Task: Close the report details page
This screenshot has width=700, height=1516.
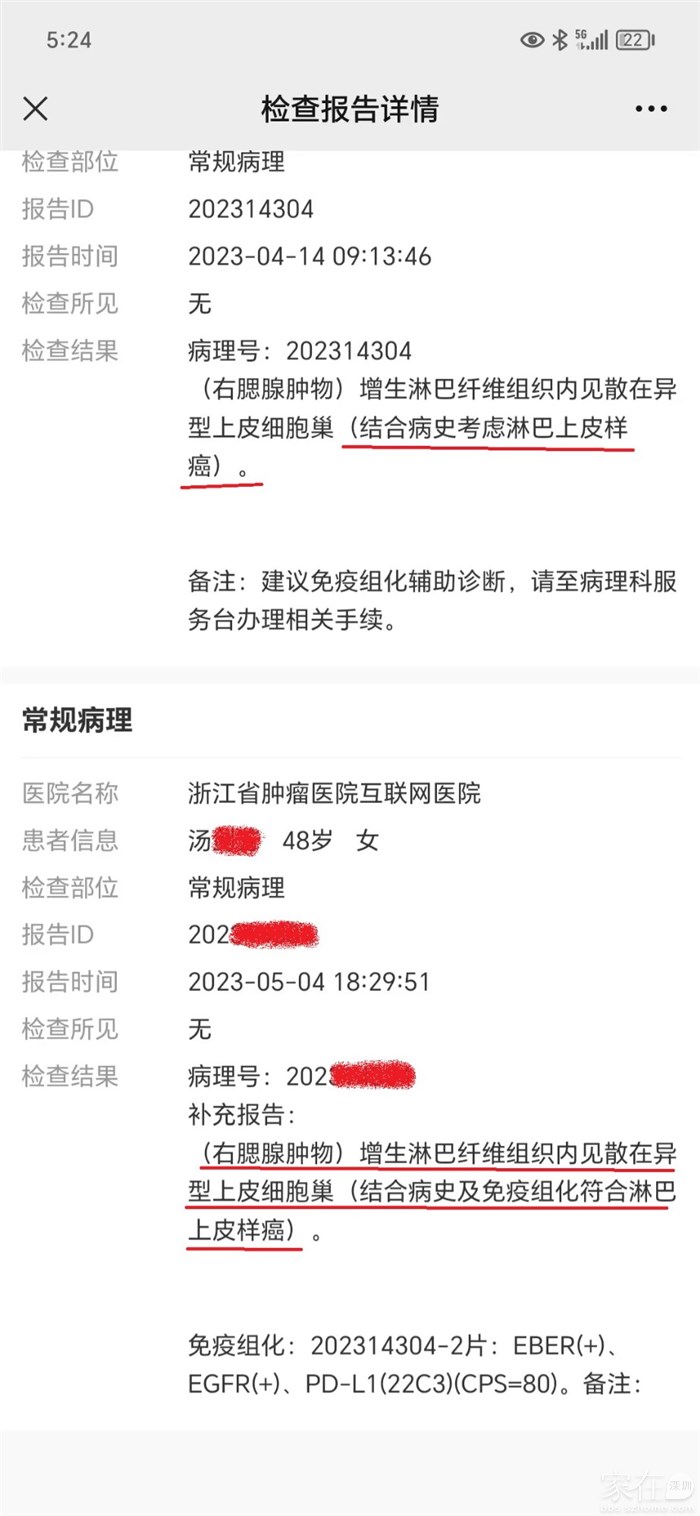Action: click(x=35, y=109)
